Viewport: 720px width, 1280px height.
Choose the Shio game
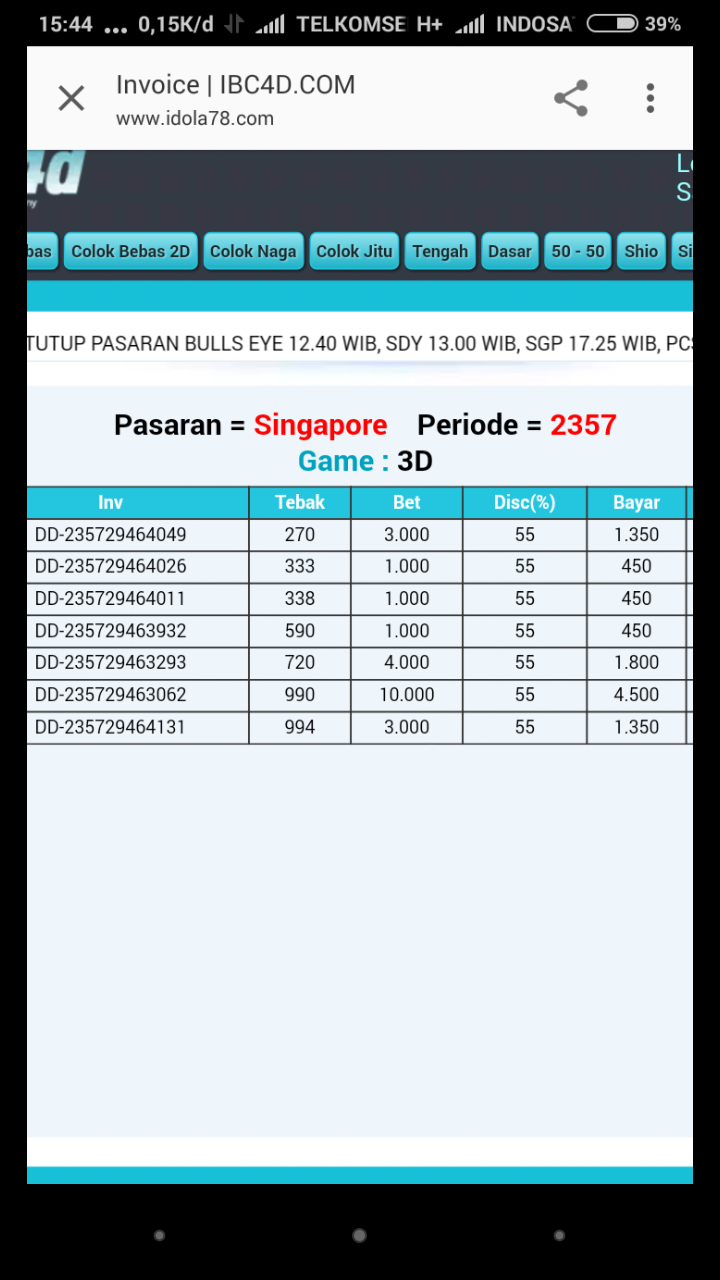click(x=641, y=251)
